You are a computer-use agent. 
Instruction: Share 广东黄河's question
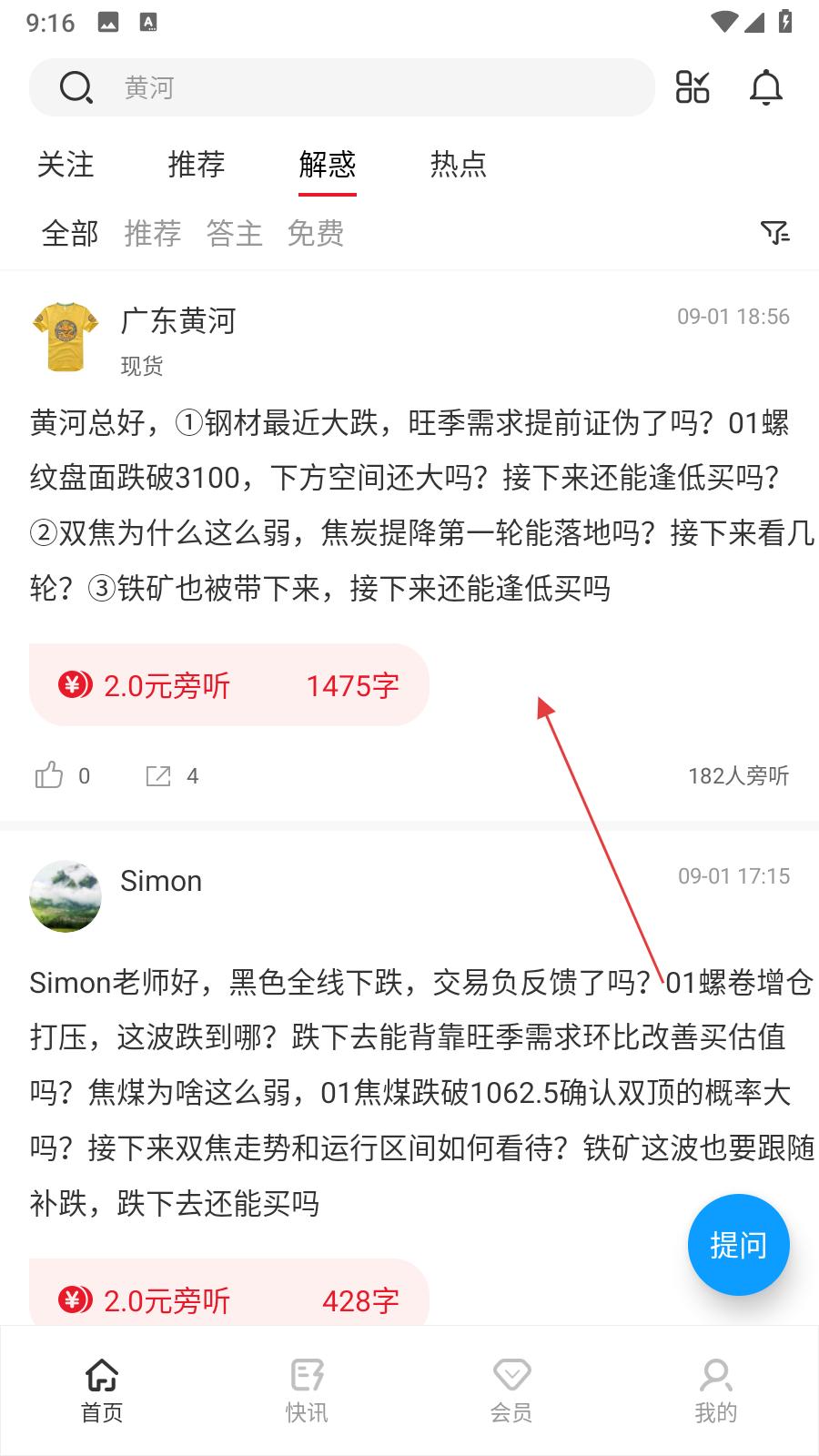click(159, 775)
